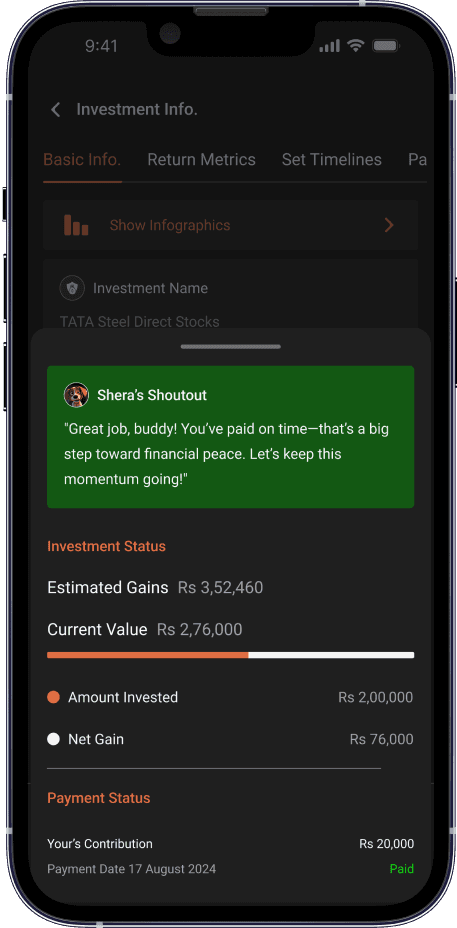The height and width of the screenshot is (928, 457).
Task: Open the Set Timelines tab
Action: 332,160
